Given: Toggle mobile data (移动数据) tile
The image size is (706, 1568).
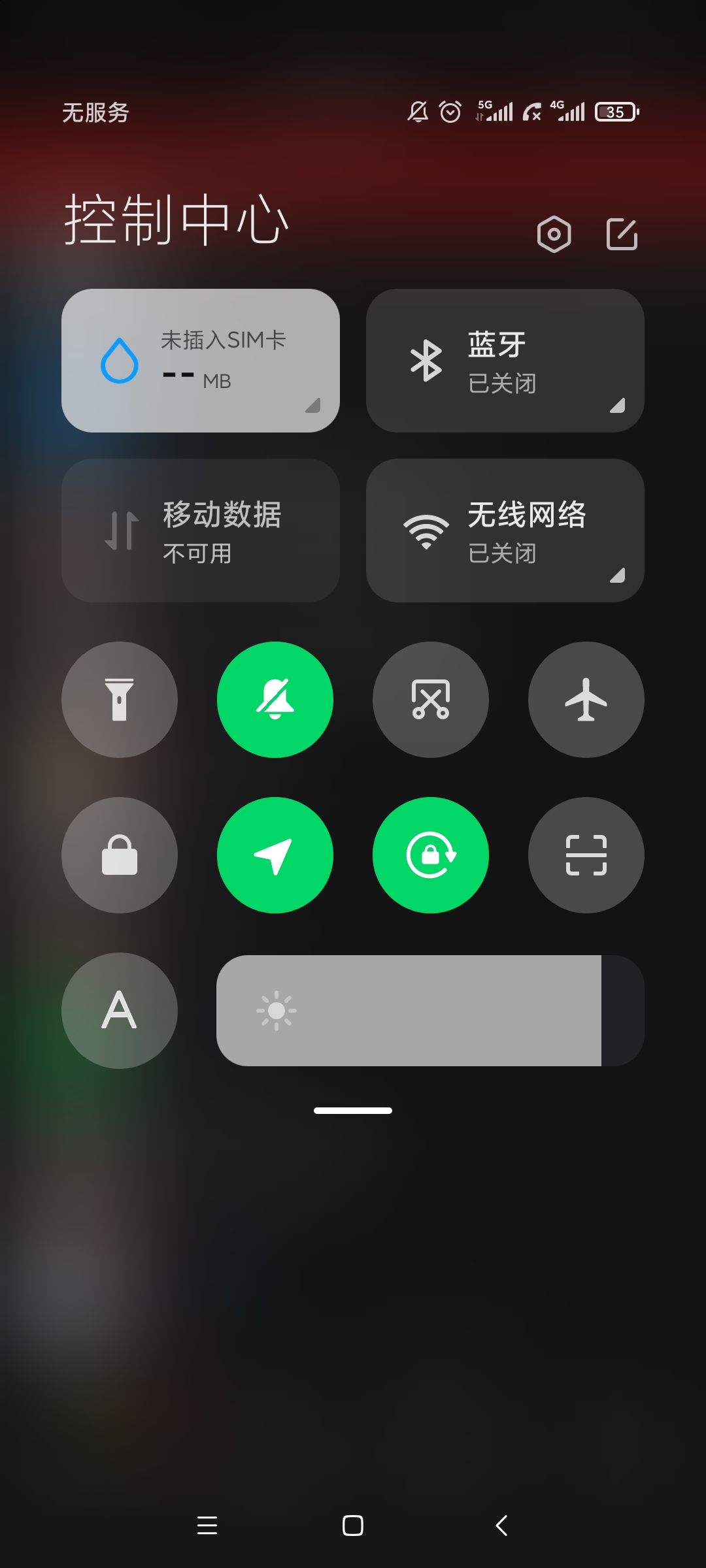Looking at the screenshot, I should point(200,531).
